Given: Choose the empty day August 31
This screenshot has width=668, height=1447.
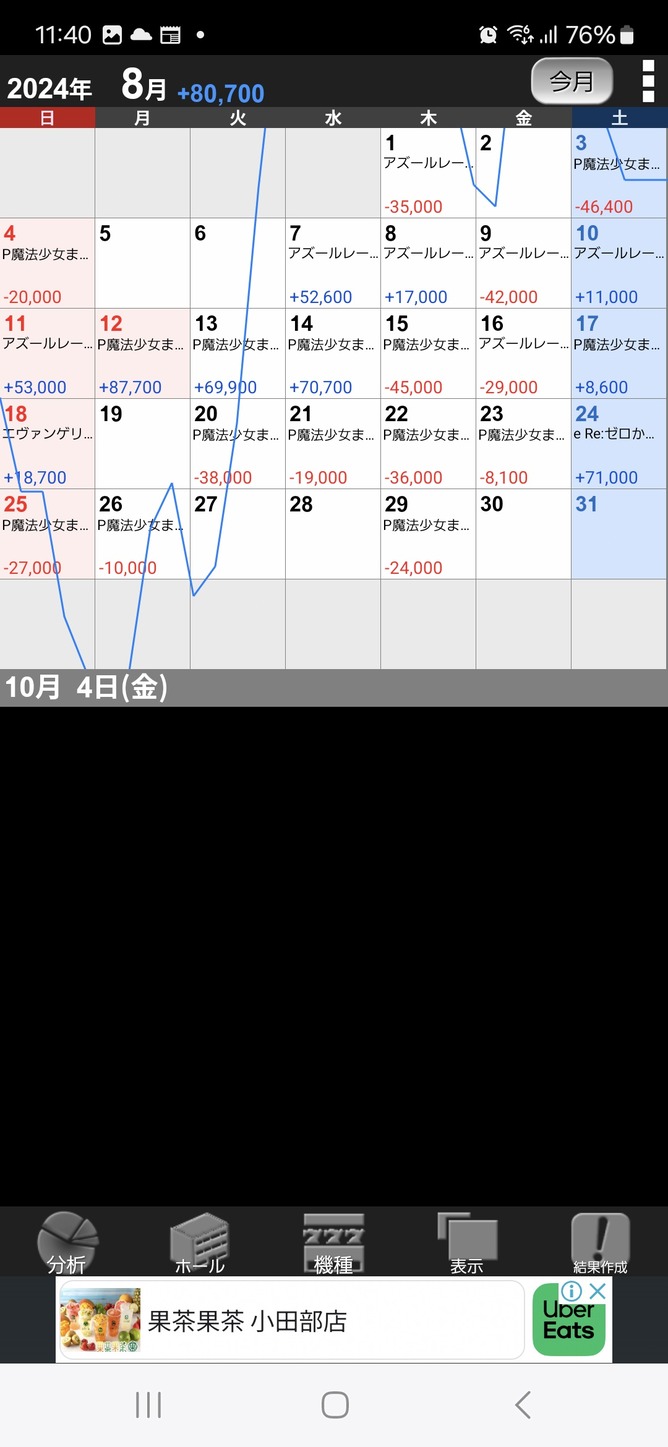Looking at the screenshot, I should click(x=619, y=533).
